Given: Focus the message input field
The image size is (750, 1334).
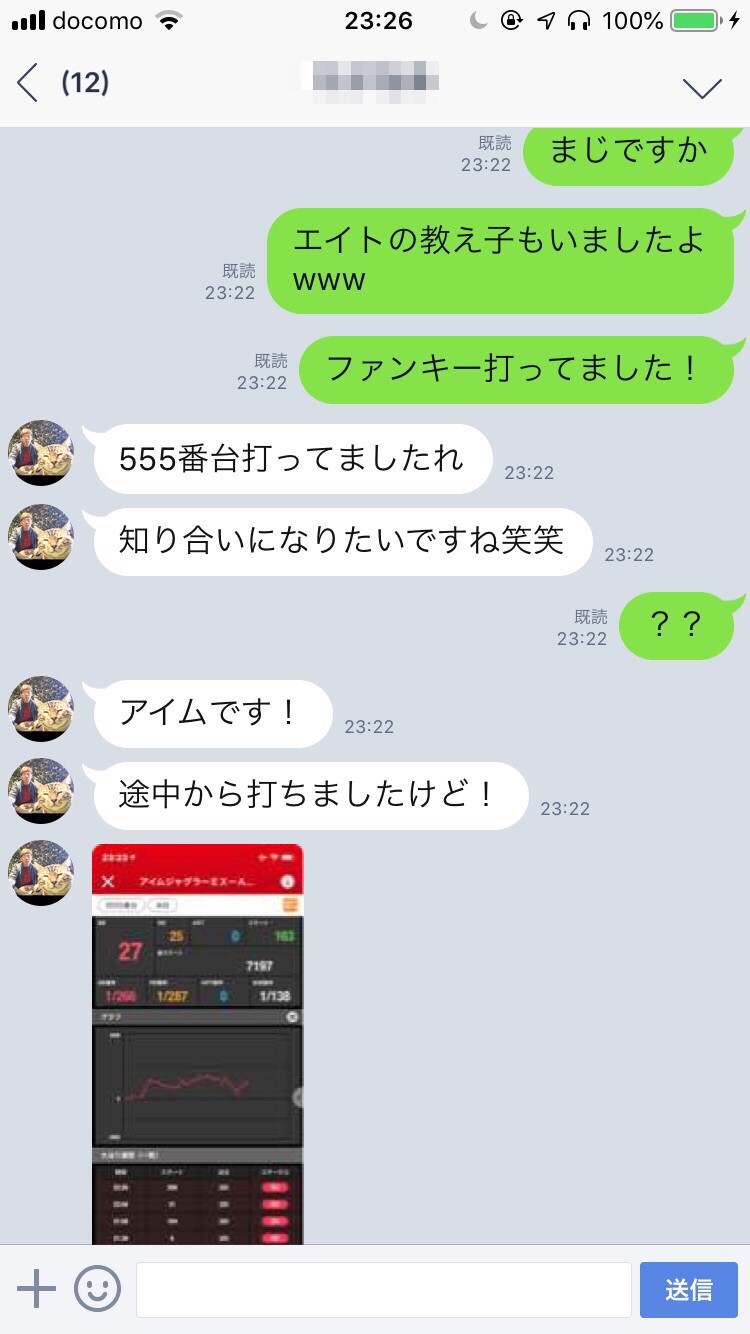Looking at the screenshot, I should 383,1290.
